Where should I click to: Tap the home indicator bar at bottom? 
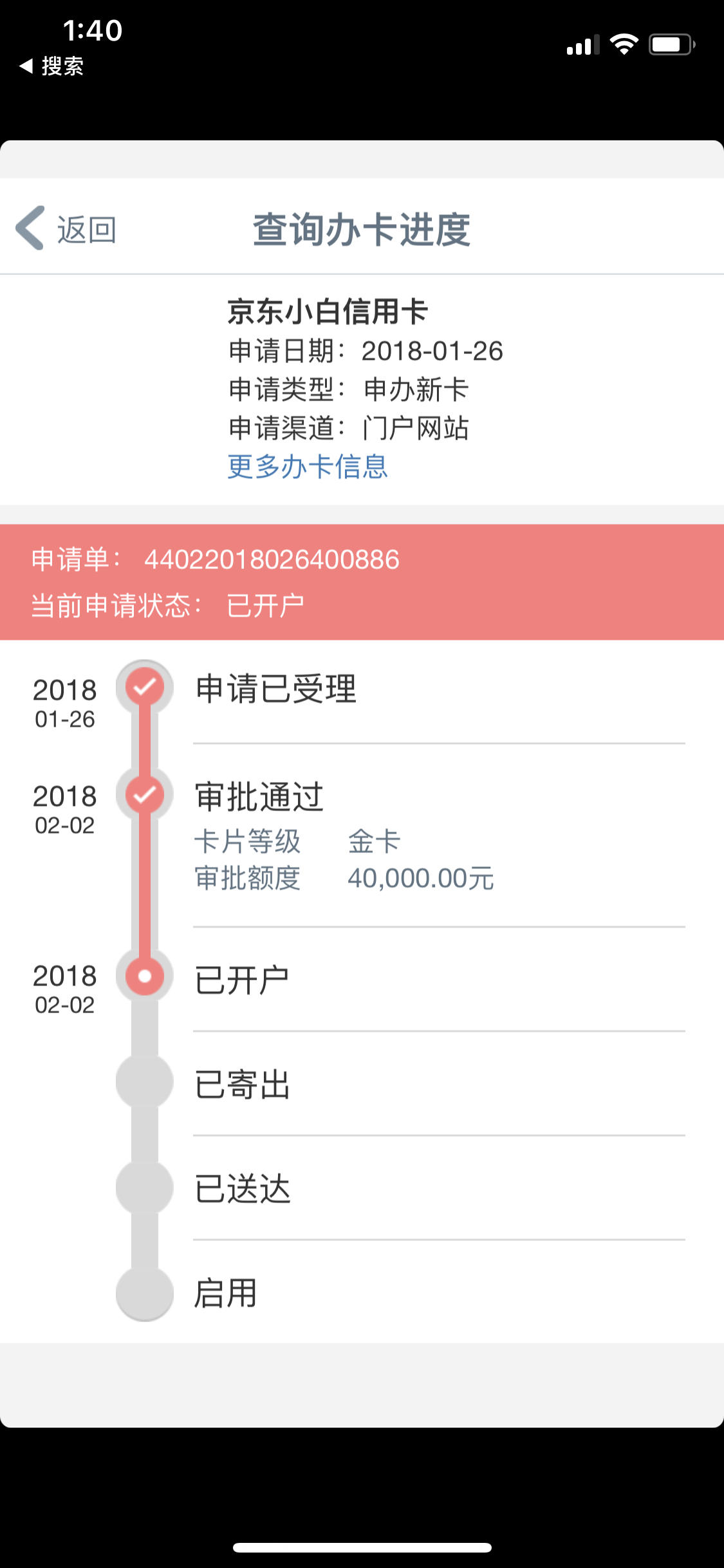[362, 1547]
